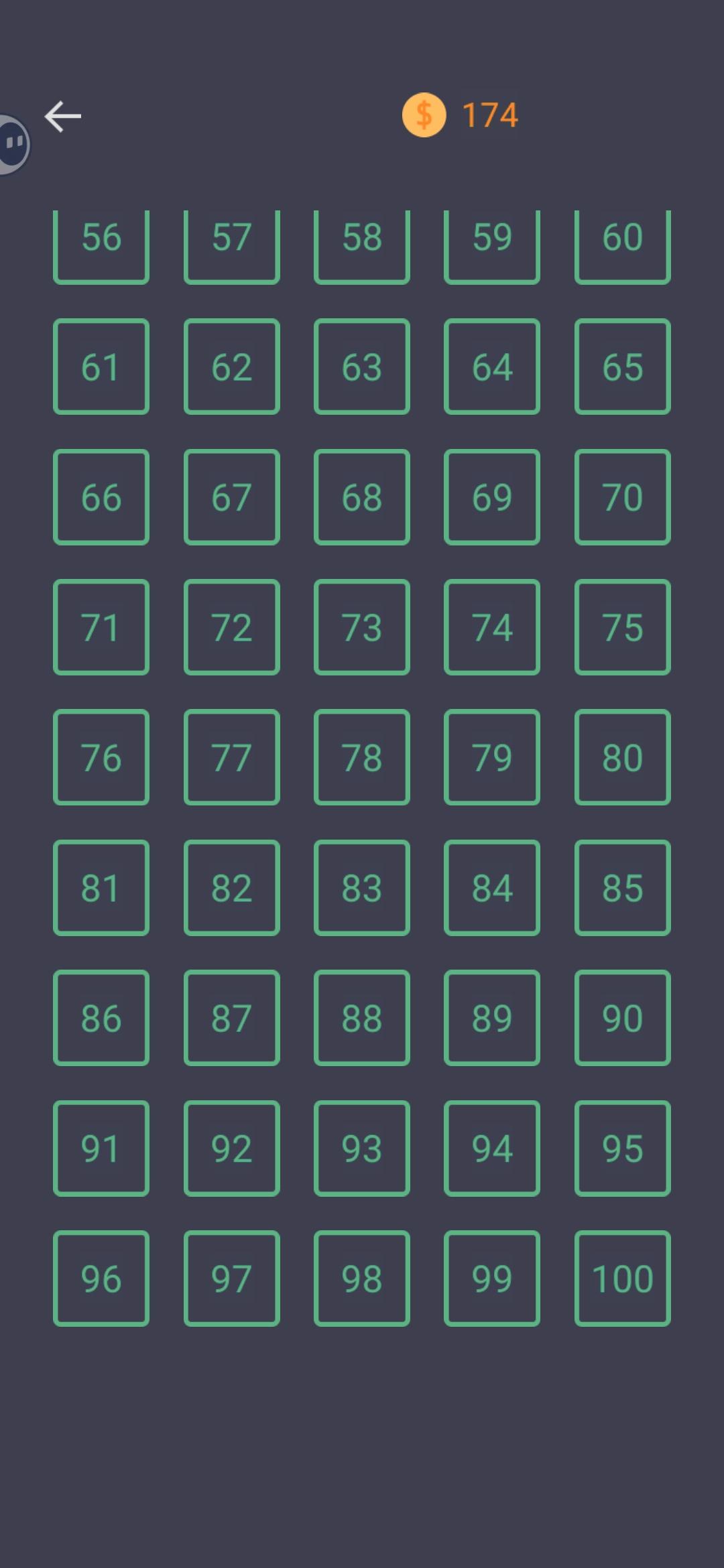Open level 85
The image size is (724, 1568).
click(x=621, y=887)
